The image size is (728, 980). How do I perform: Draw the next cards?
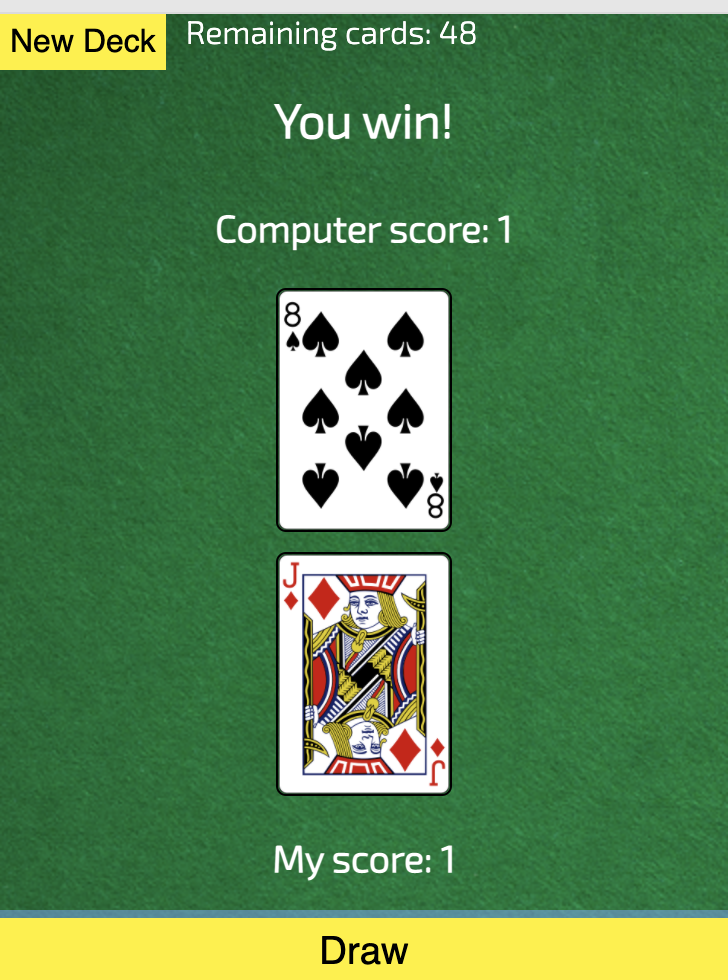click(364, 949)
